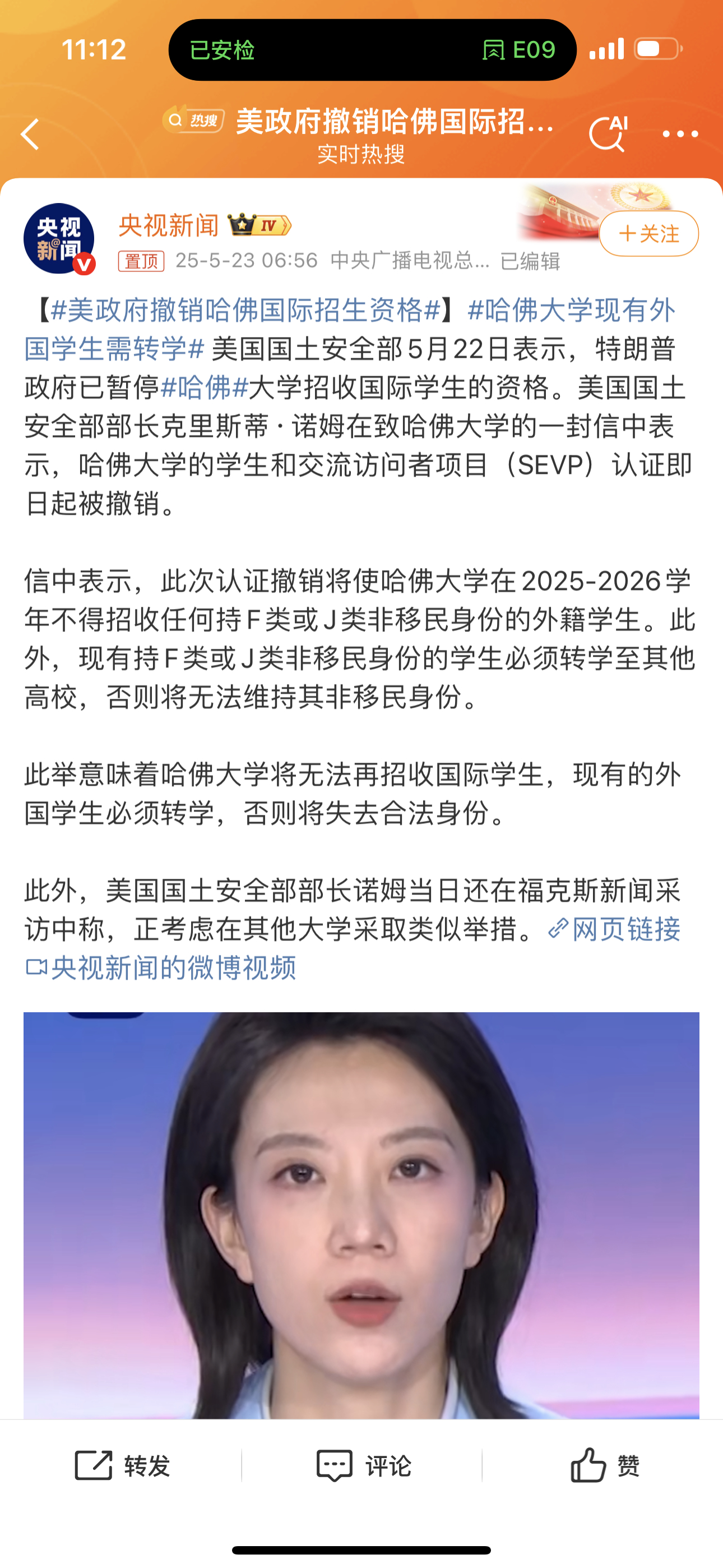
Task: Go back with the top-left arrow
Action: click(30, 134)
